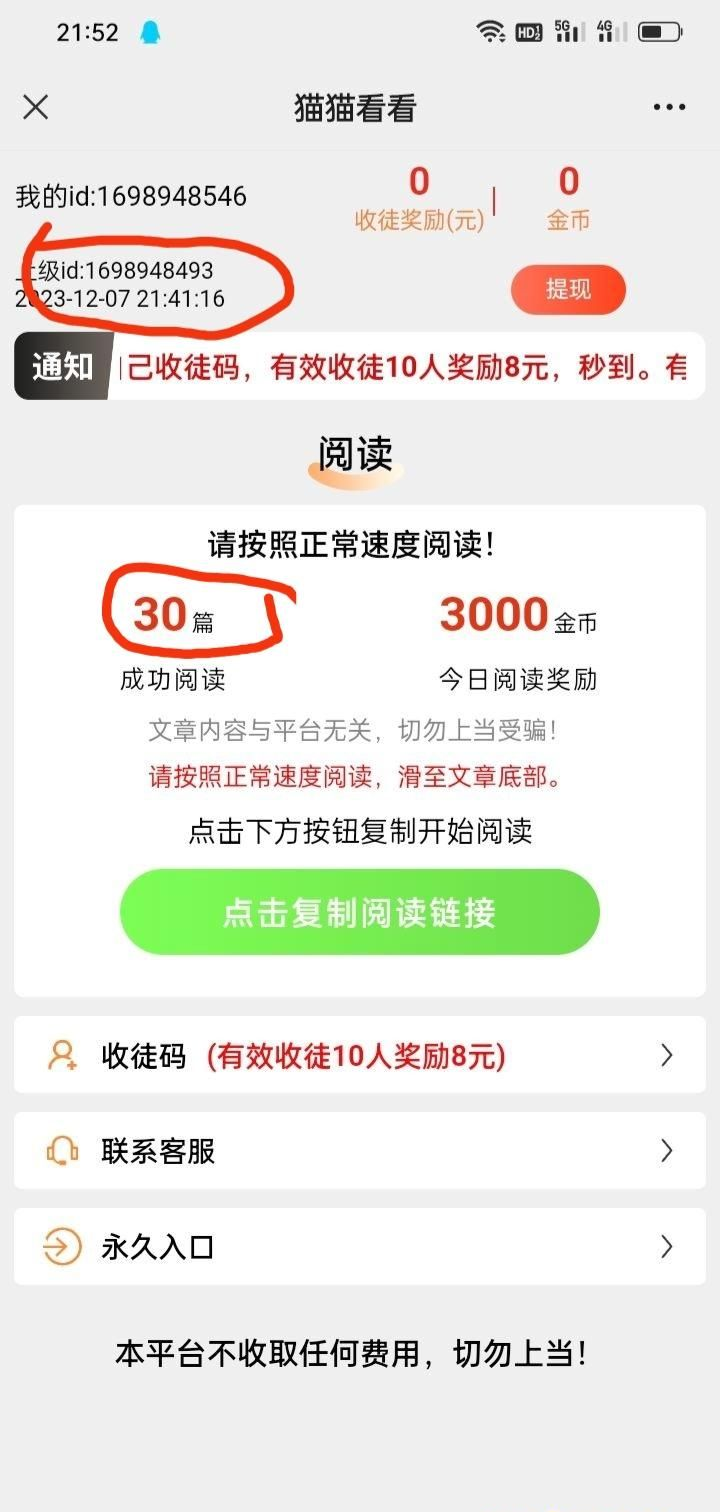Tap the 通知 scrolling notice banner
Screen dimensions: 720x1512
click(x=400, y=367)
